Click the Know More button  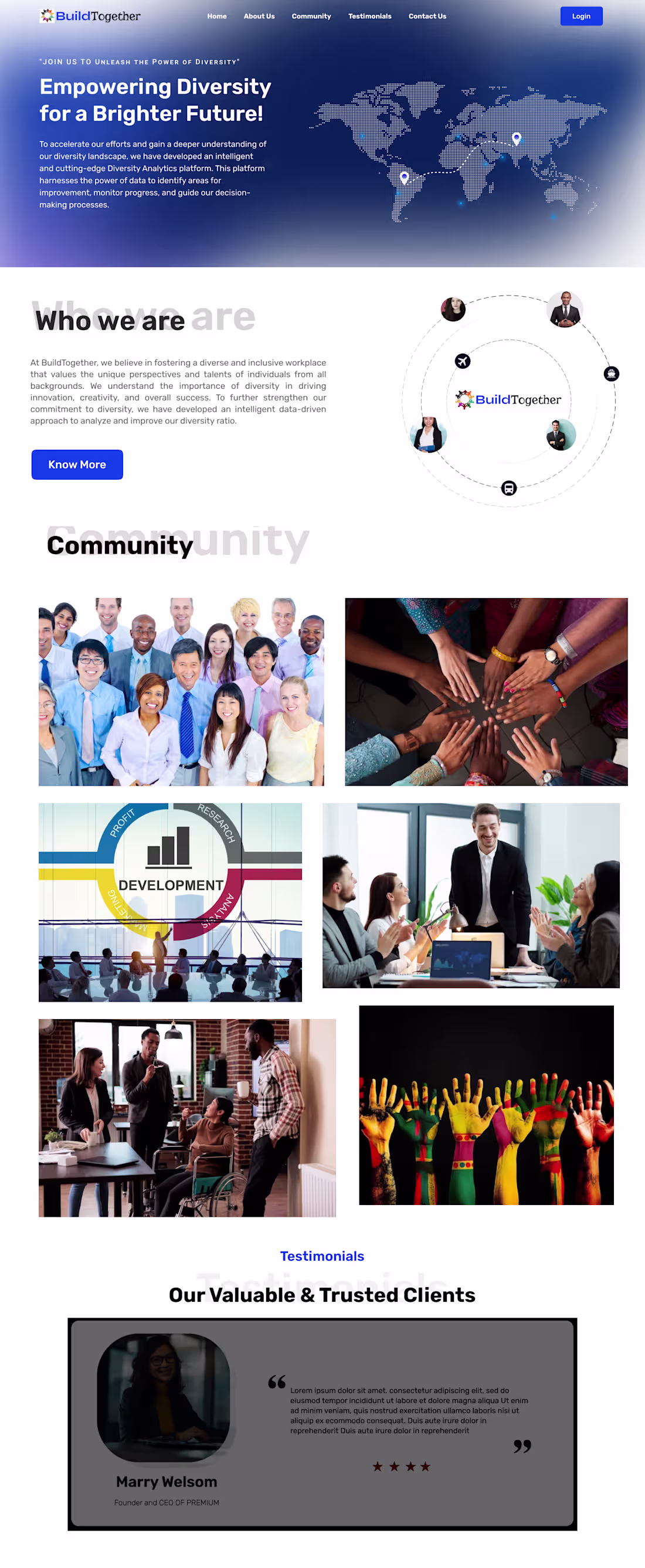click(x=77, y=464)
